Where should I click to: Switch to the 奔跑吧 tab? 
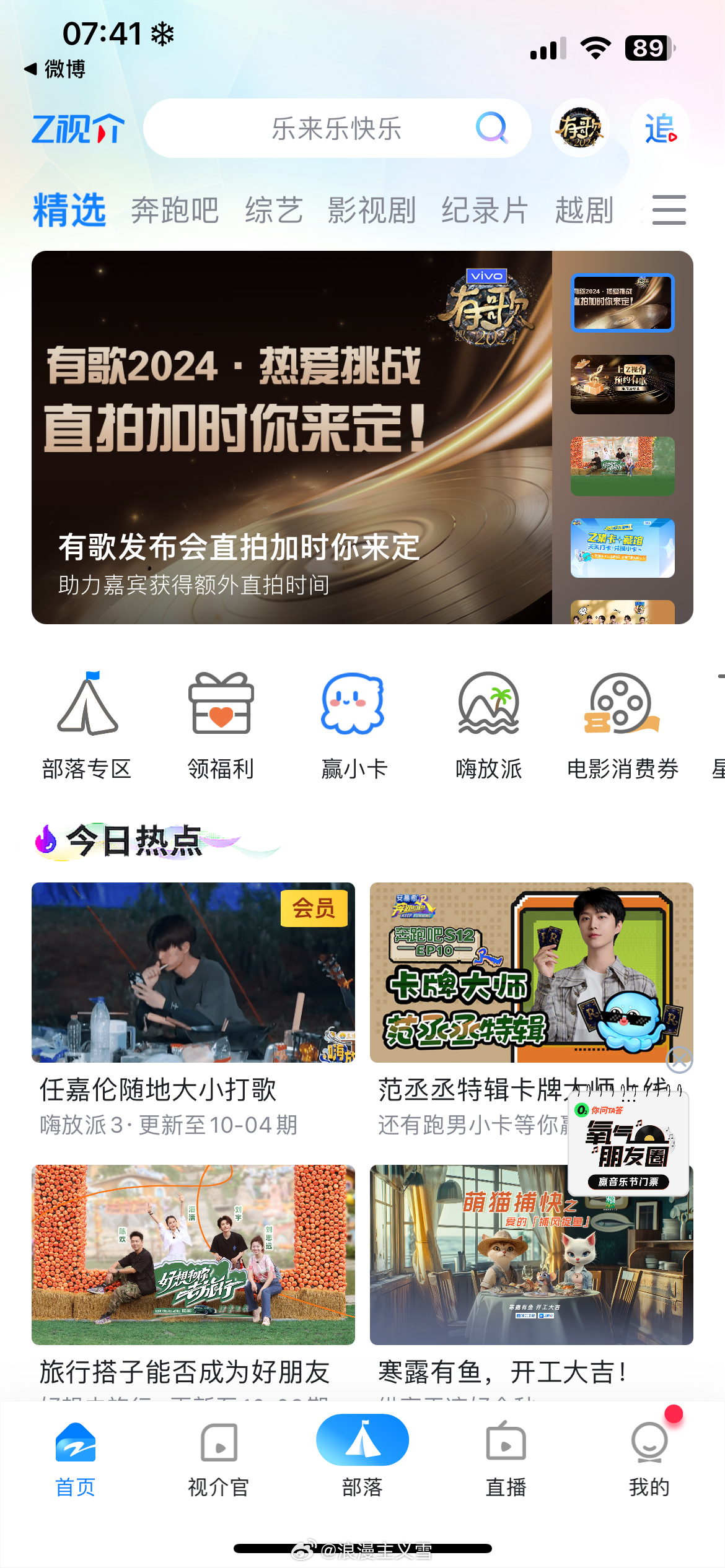click(175, 211)
